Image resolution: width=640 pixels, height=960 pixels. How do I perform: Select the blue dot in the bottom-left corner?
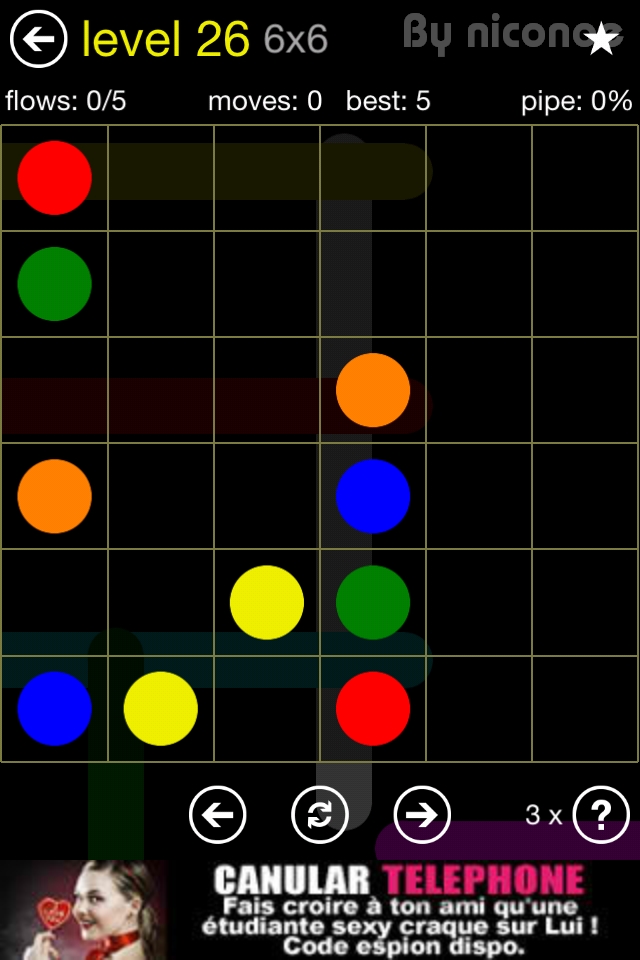pyautogui.click(x=54, y=708)
